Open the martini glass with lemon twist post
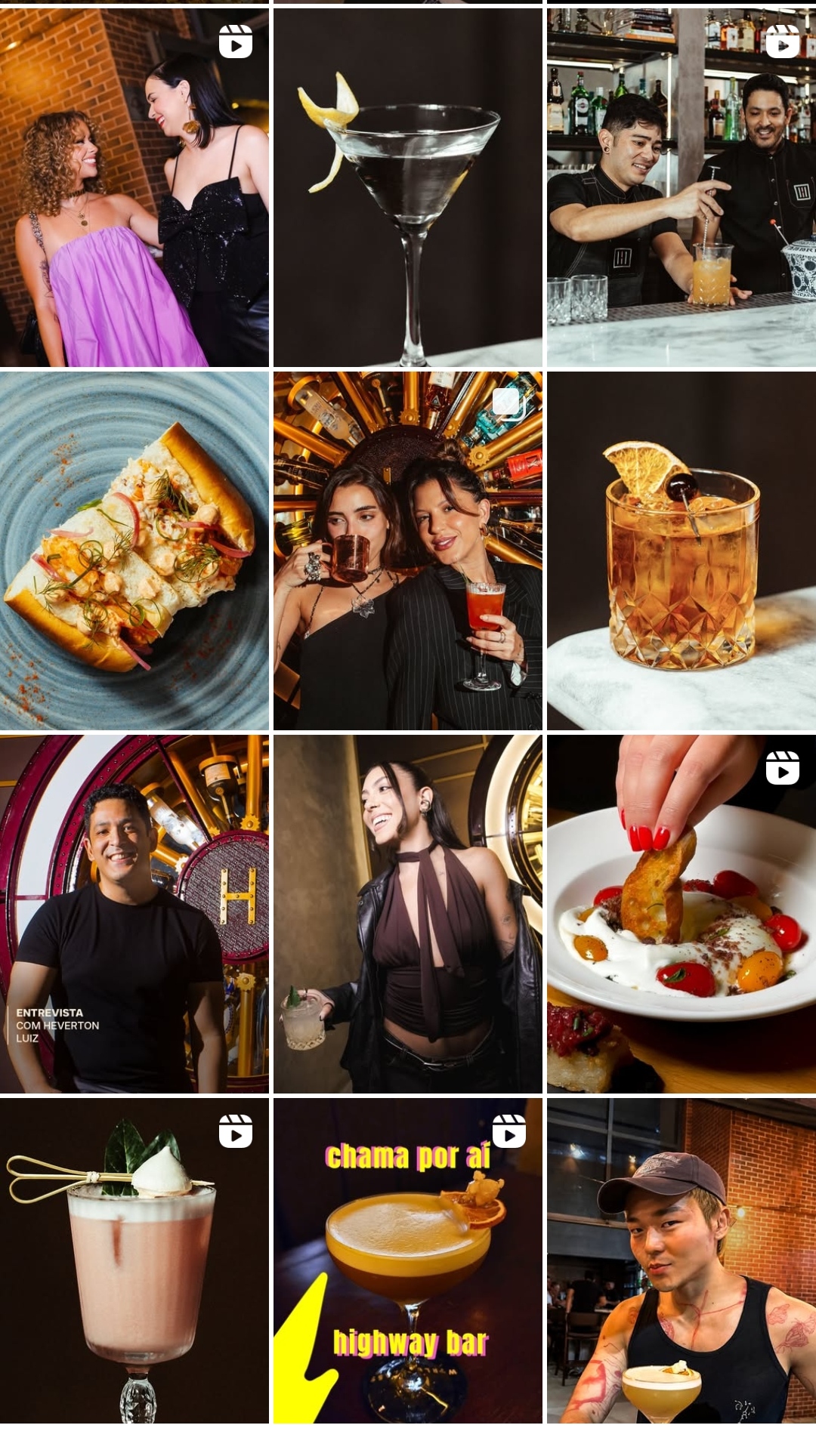The height and width of the screenshot is (1456, 816). [407, 187]
